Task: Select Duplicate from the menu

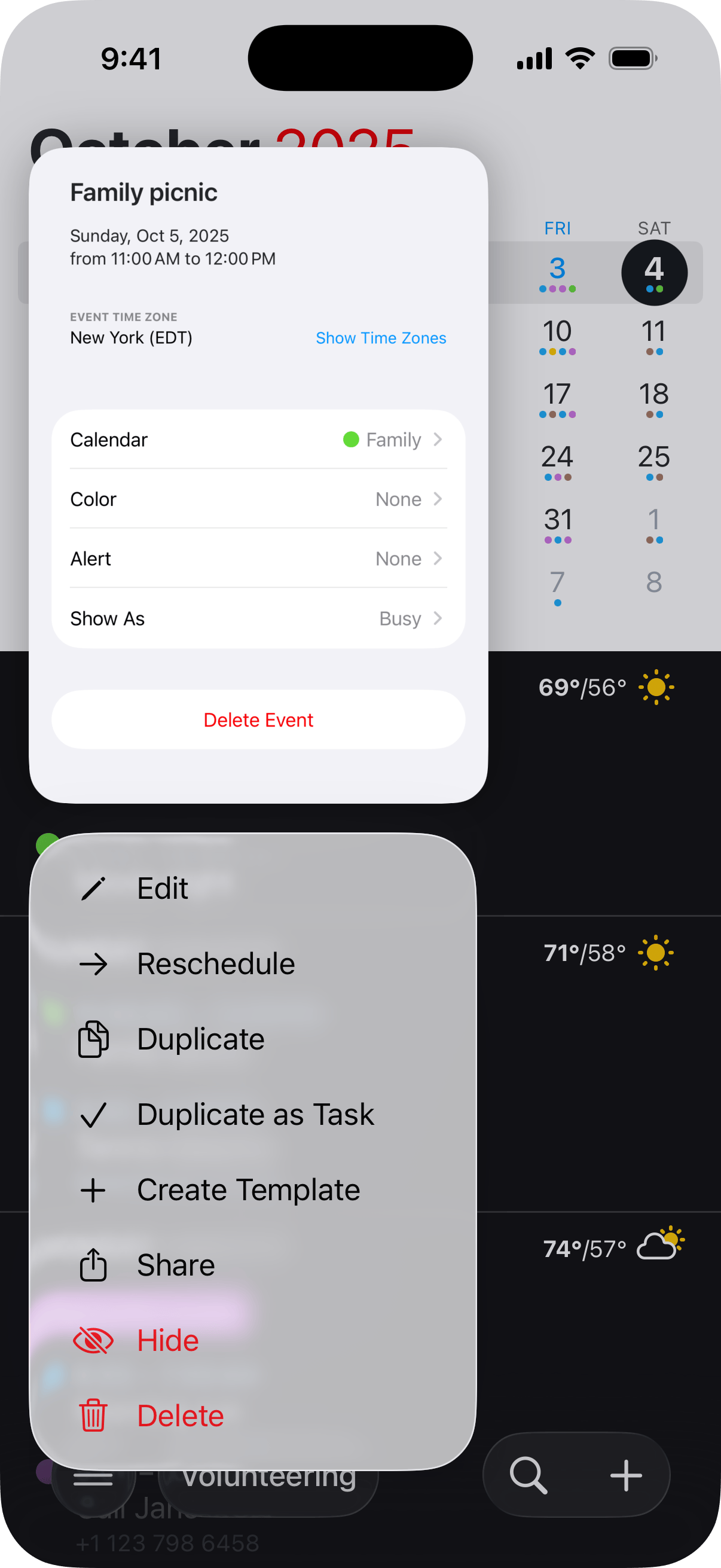Action: [200, 1039]
